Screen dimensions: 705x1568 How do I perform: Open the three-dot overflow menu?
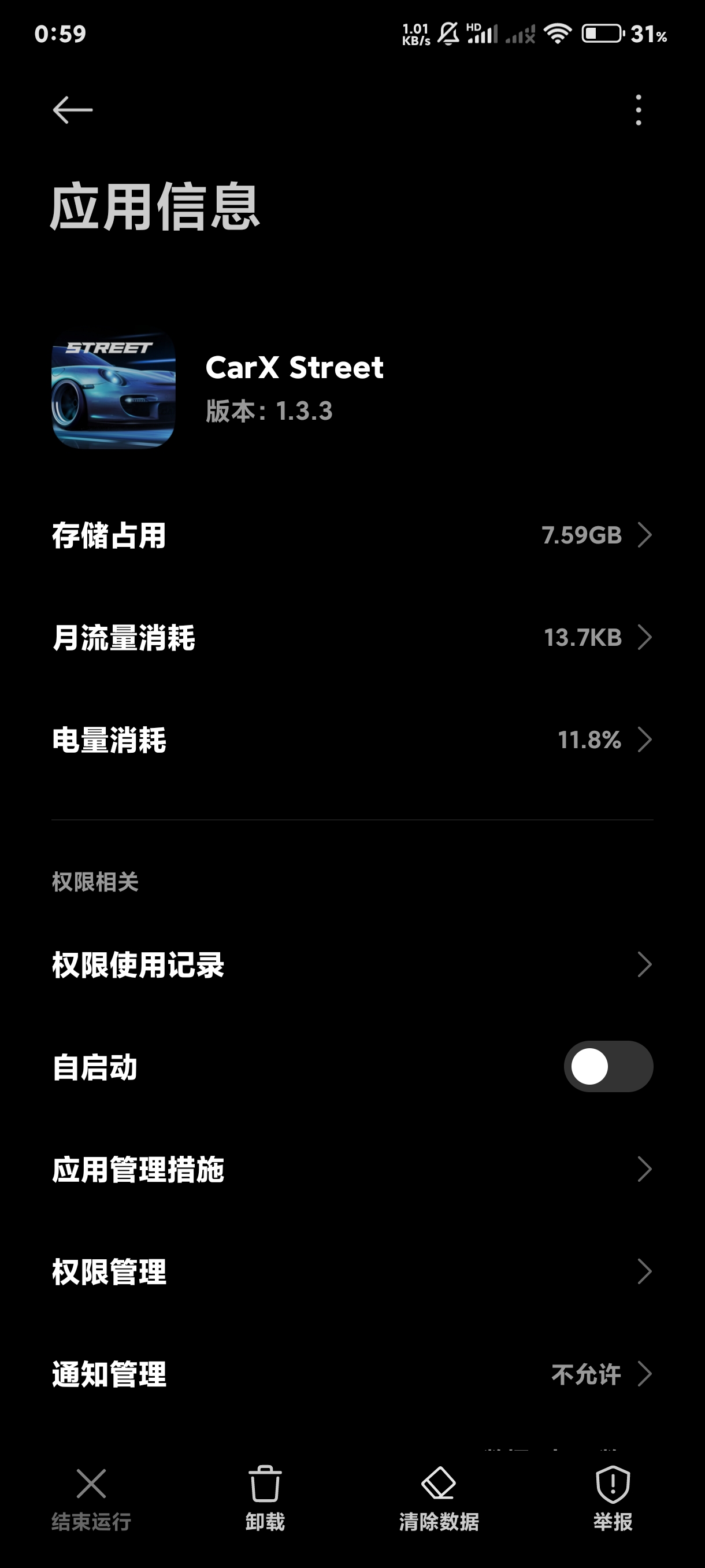638,110
